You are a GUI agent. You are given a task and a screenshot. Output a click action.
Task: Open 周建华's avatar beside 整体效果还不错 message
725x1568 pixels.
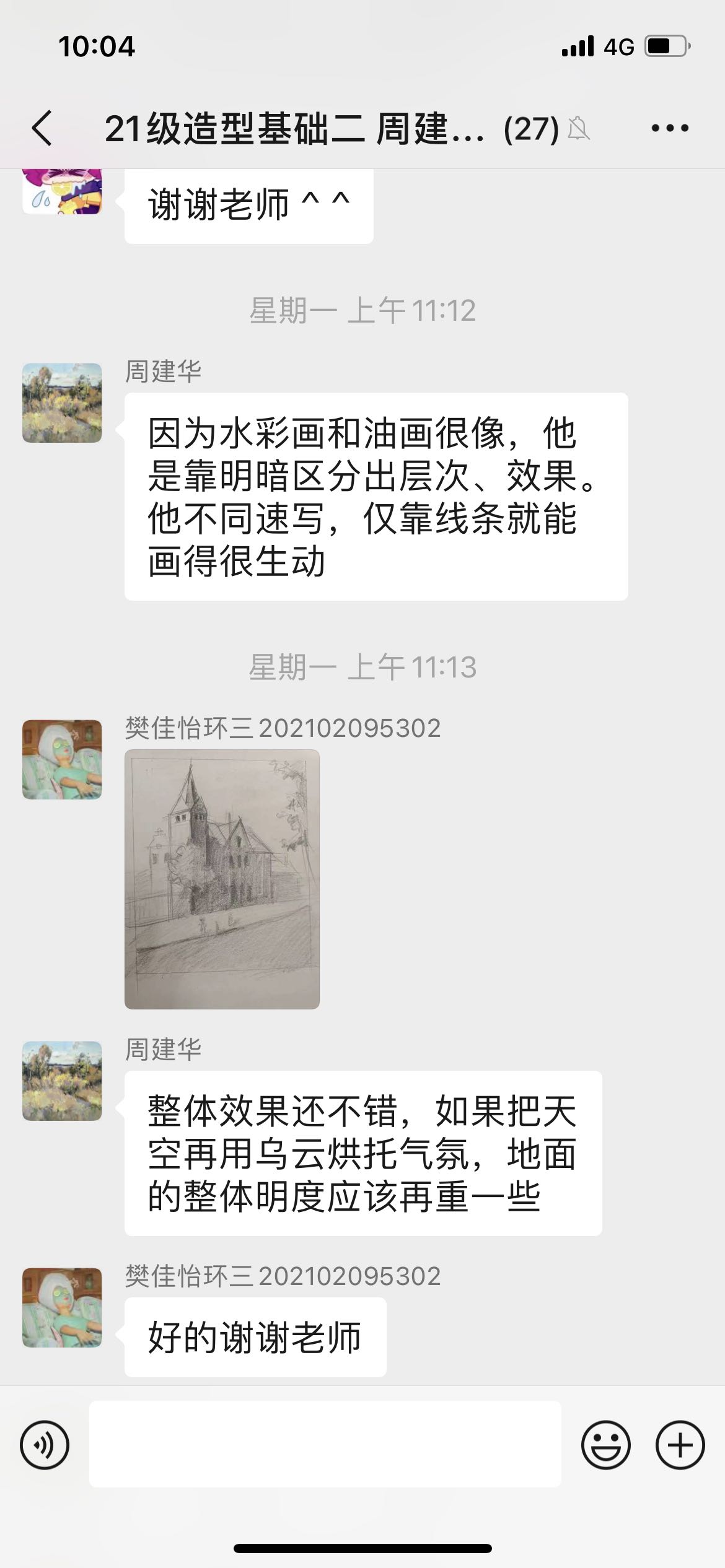pos(62,1081)
